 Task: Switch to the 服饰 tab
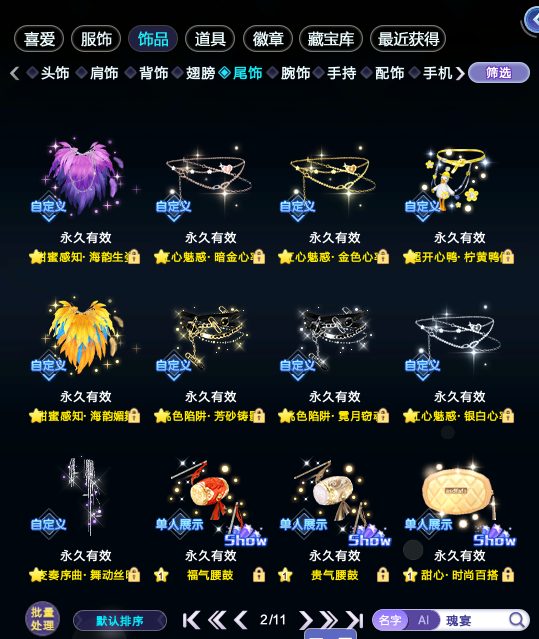coord(96,39)
